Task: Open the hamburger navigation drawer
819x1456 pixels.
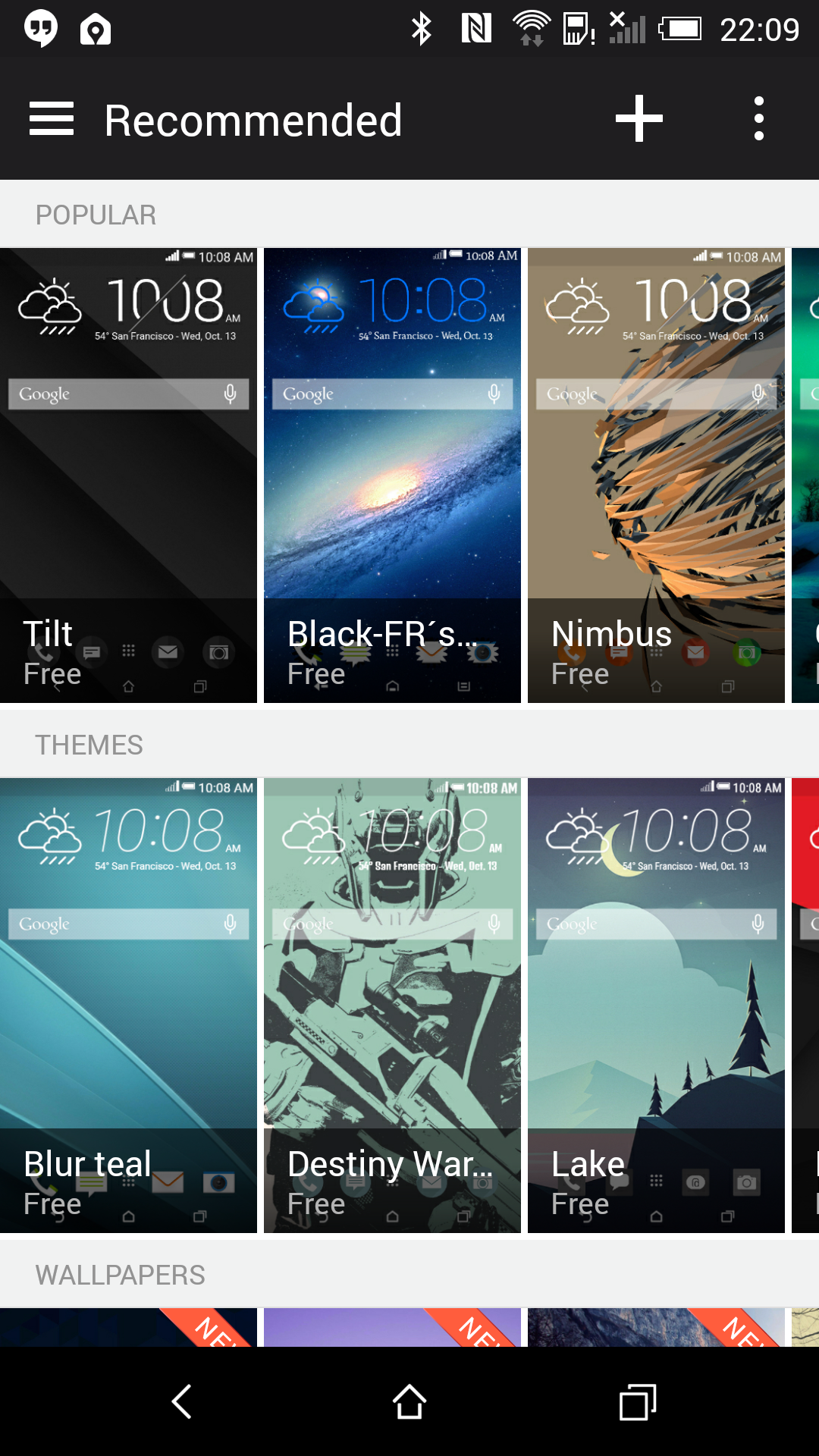Action: pos(52,119)
